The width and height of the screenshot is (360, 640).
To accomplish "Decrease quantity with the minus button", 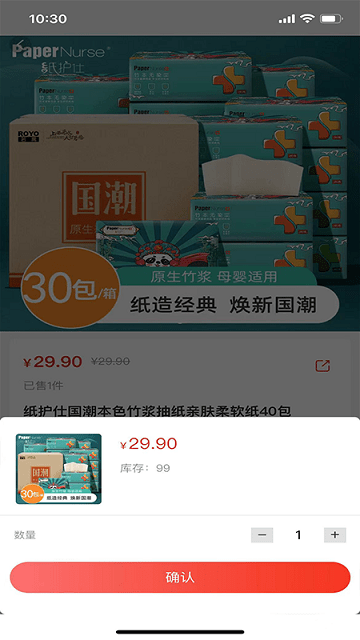I will (262, 535).
